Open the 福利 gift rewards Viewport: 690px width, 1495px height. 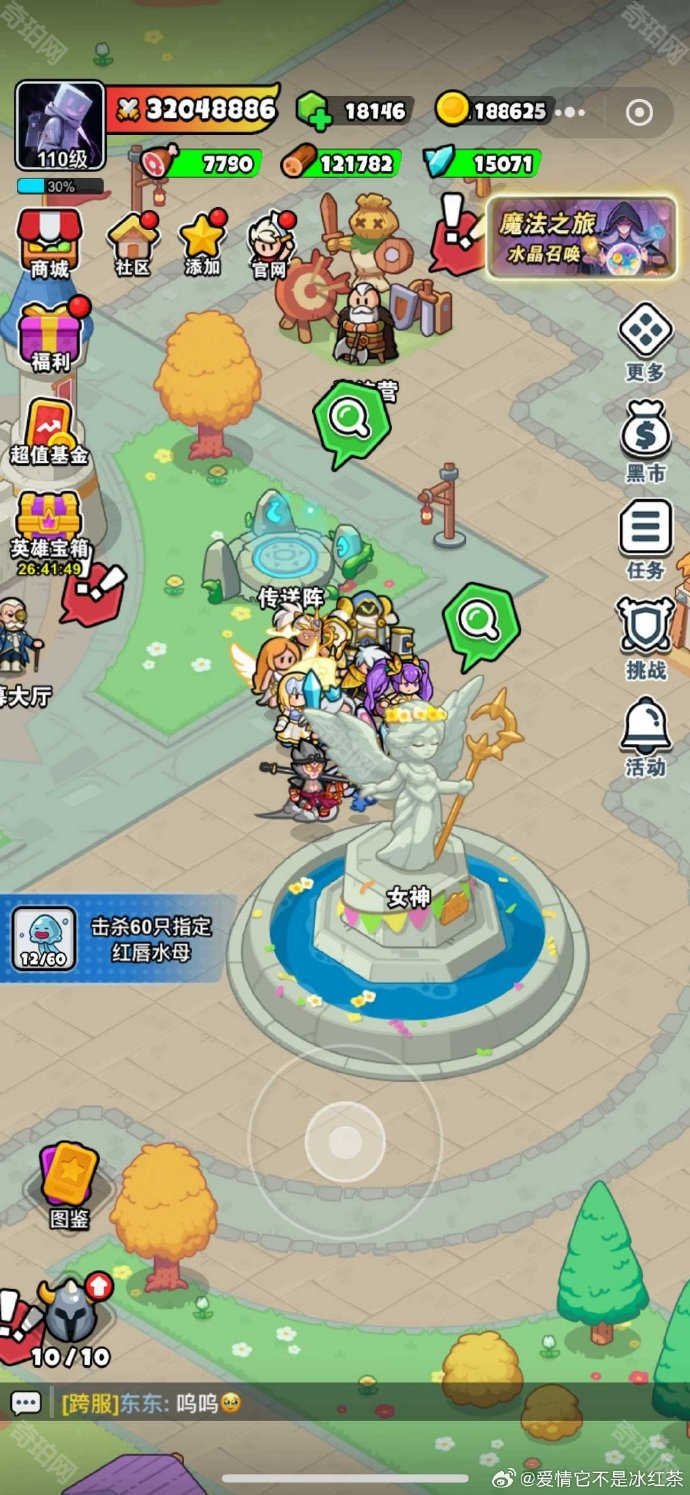[x=51, y=333]
